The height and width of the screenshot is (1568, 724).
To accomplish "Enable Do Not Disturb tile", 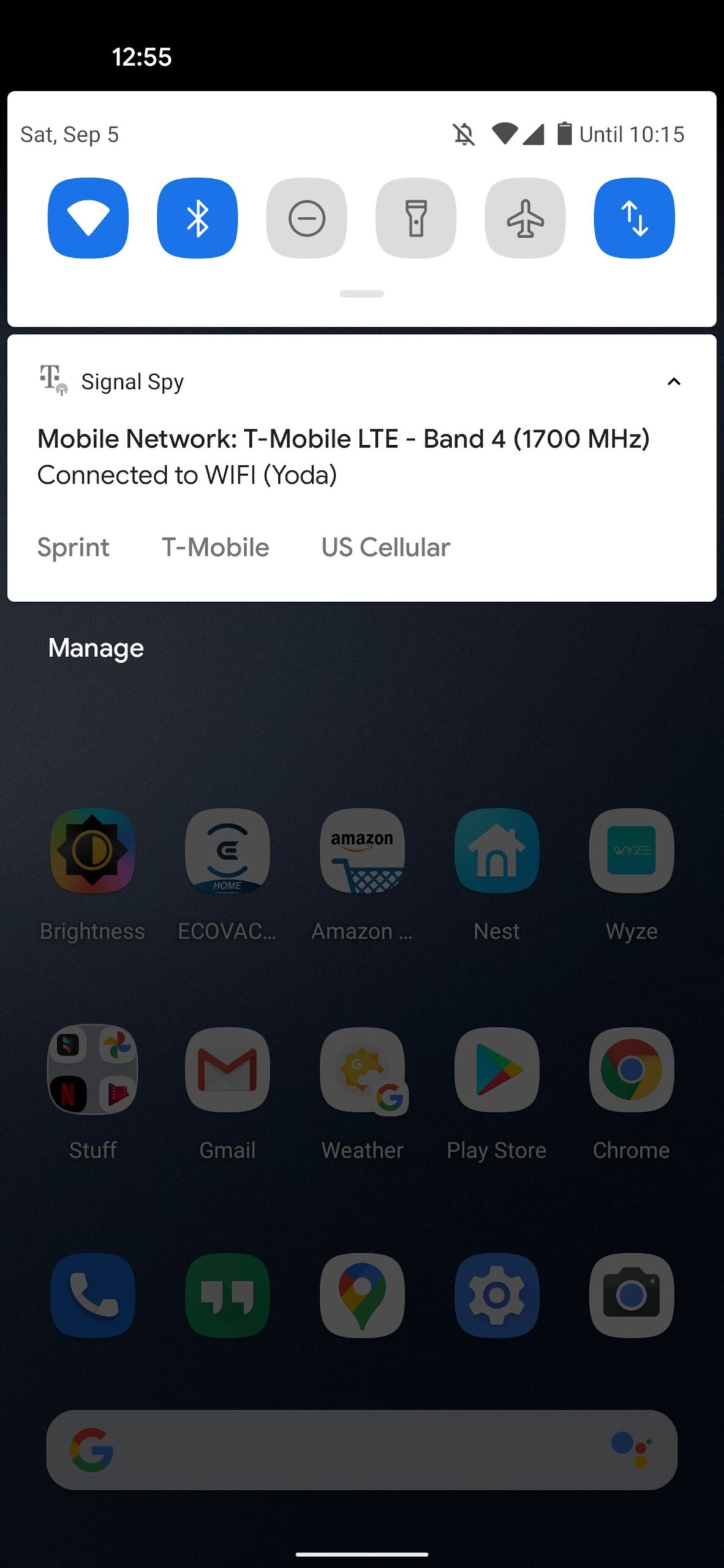I will coord(306,218).
